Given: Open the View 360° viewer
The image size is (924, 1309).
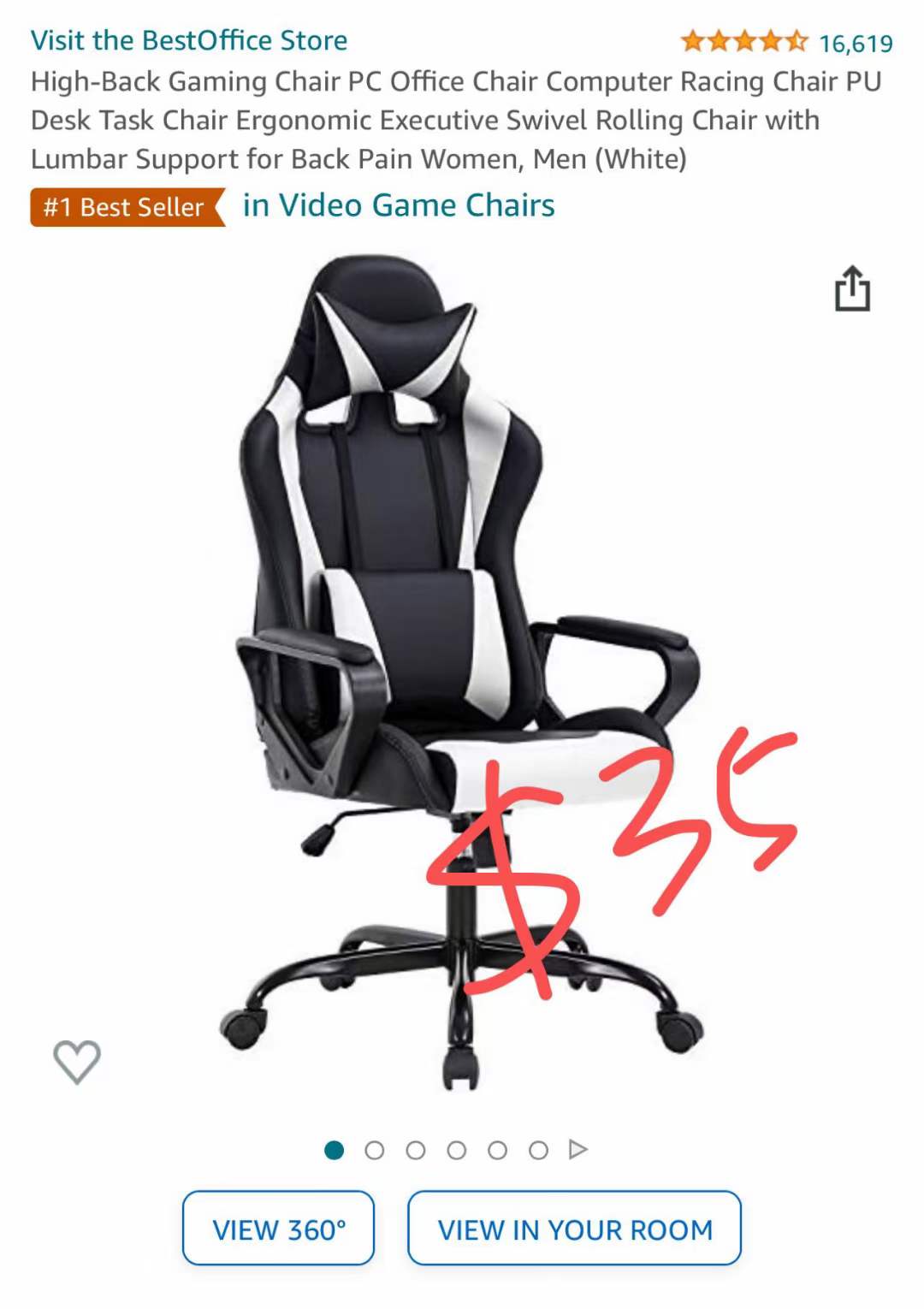Looking at the screenshot, I should click(x=279, y=1229).
